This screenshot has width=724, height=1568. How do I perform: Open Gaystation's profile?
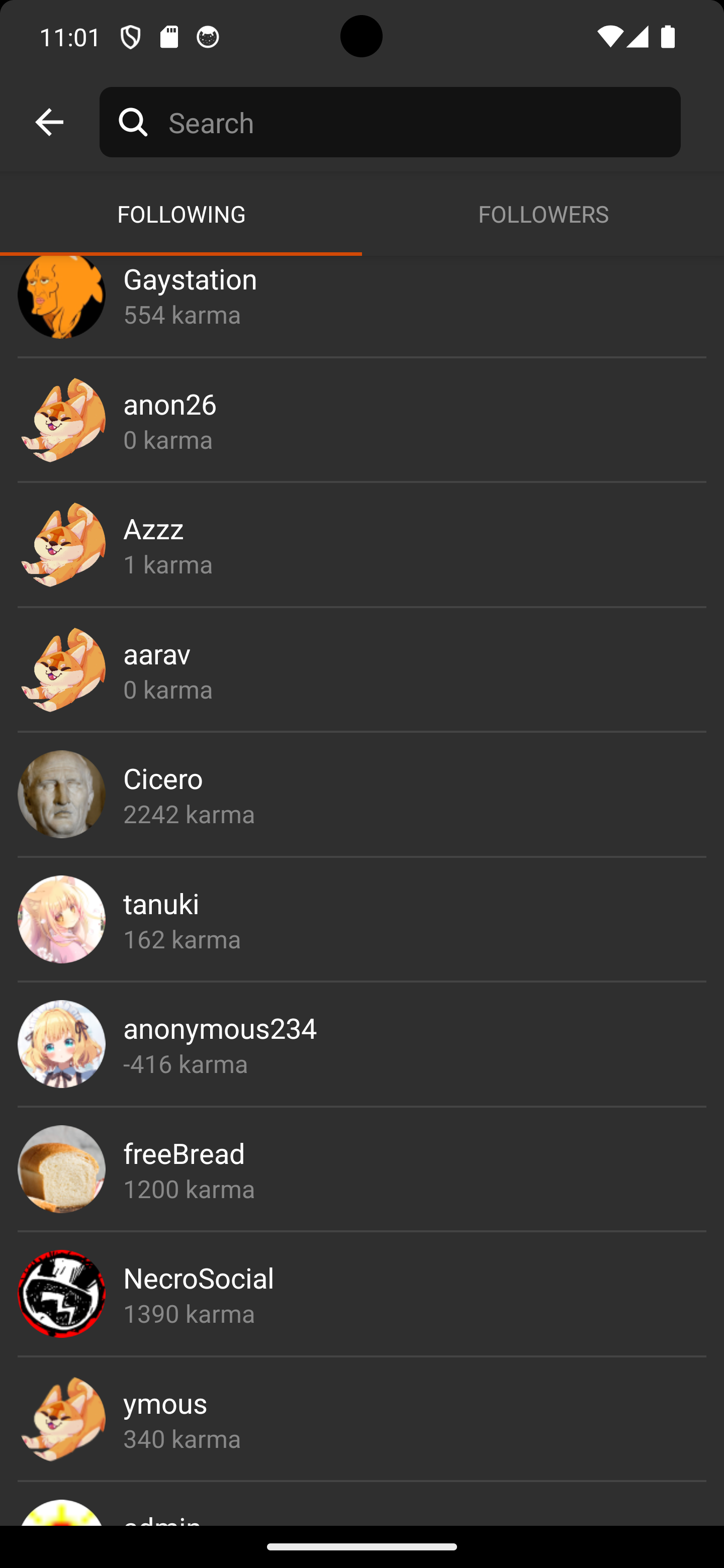click(361, 298)
